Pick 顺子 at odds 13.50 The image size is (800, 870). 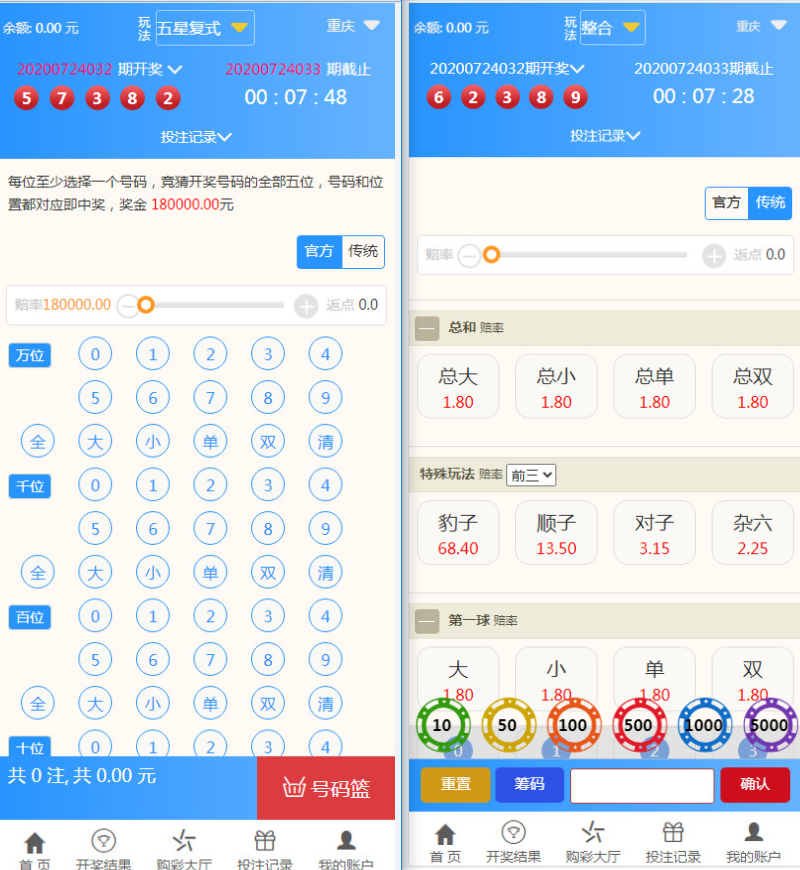(556, 534)
